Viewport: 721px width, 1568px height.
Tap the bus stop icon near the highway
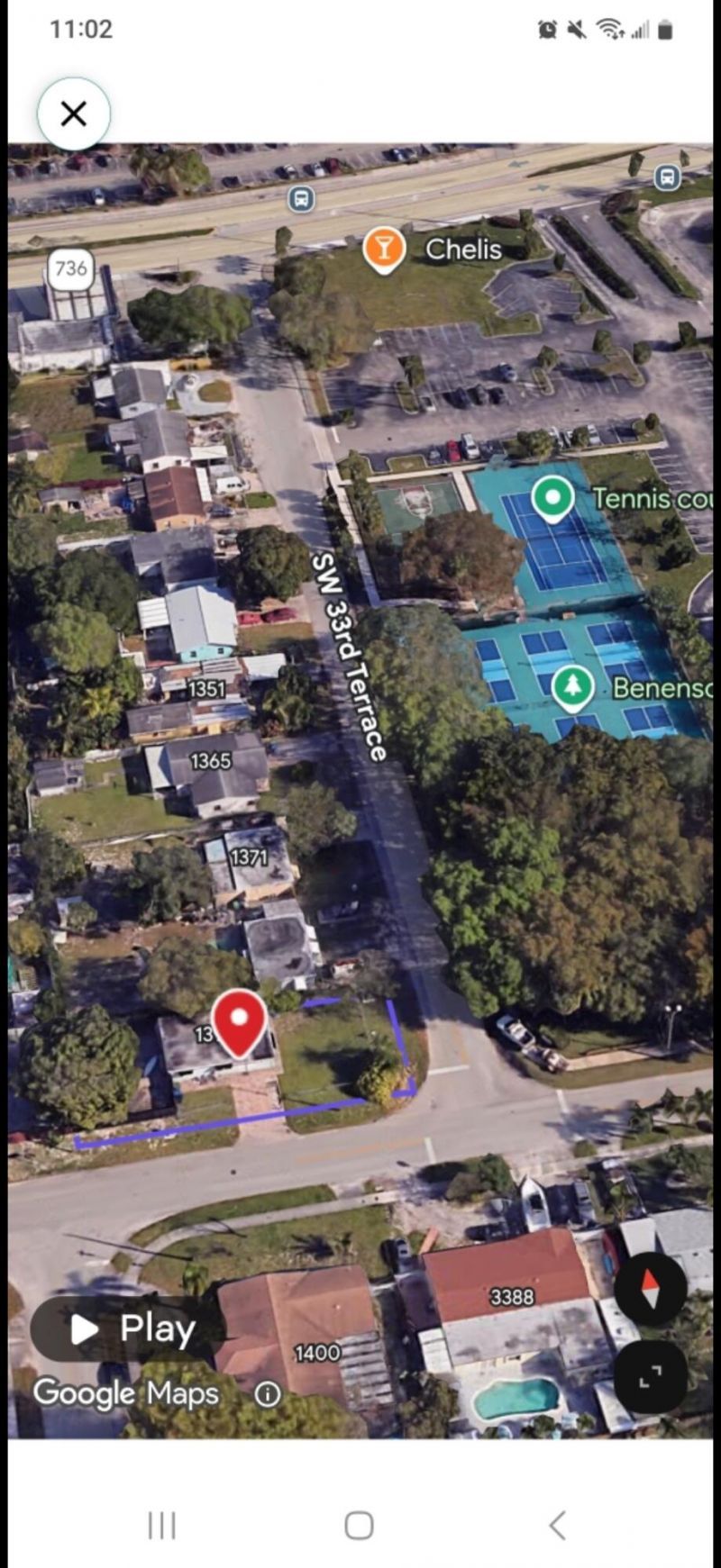298,200
